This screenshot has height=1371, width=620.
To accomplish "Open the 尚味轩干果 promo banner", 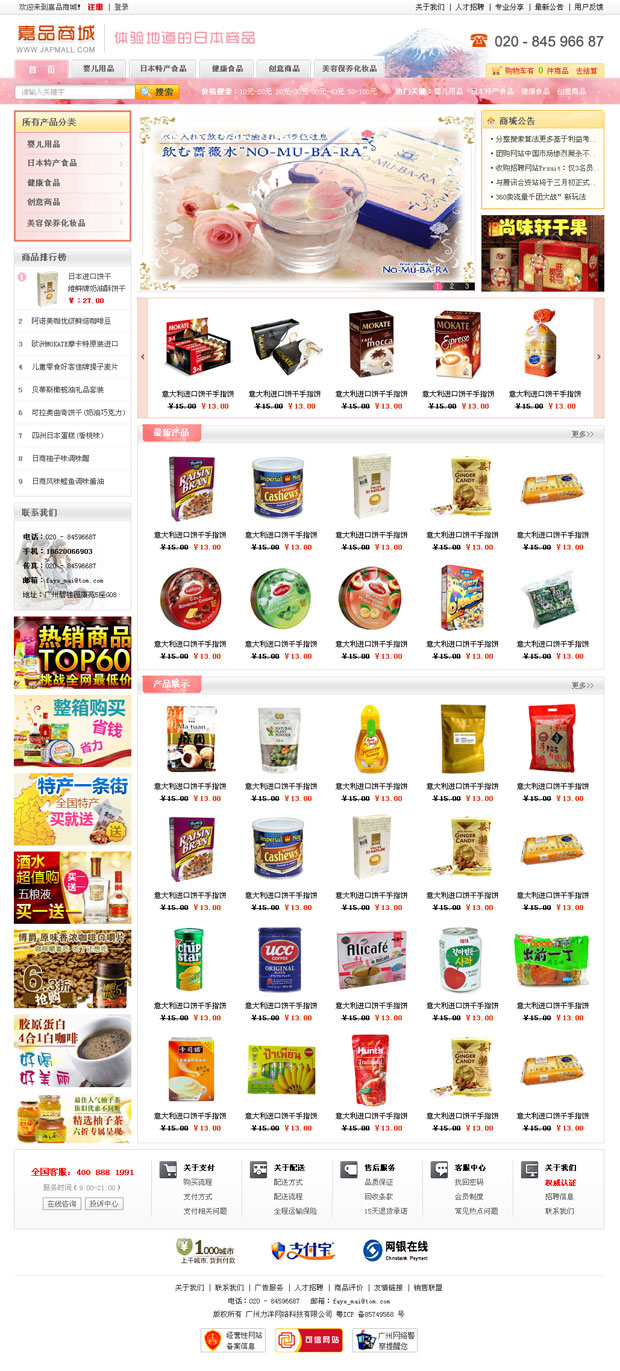I will [x=542, y=253].
